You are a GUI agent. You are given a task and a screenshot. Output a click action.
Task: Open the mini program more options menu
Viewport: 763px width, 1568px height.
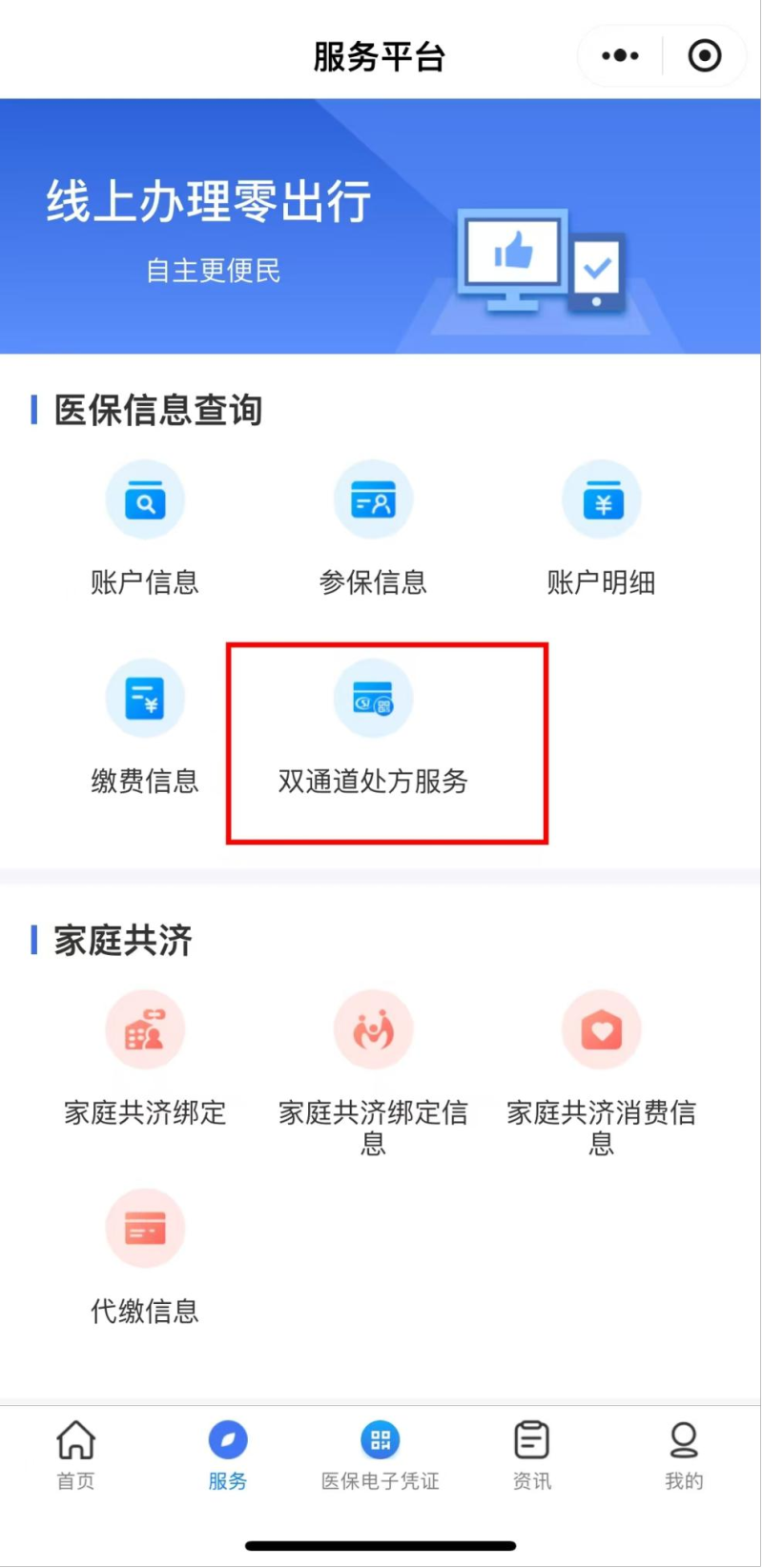[620, 55]
